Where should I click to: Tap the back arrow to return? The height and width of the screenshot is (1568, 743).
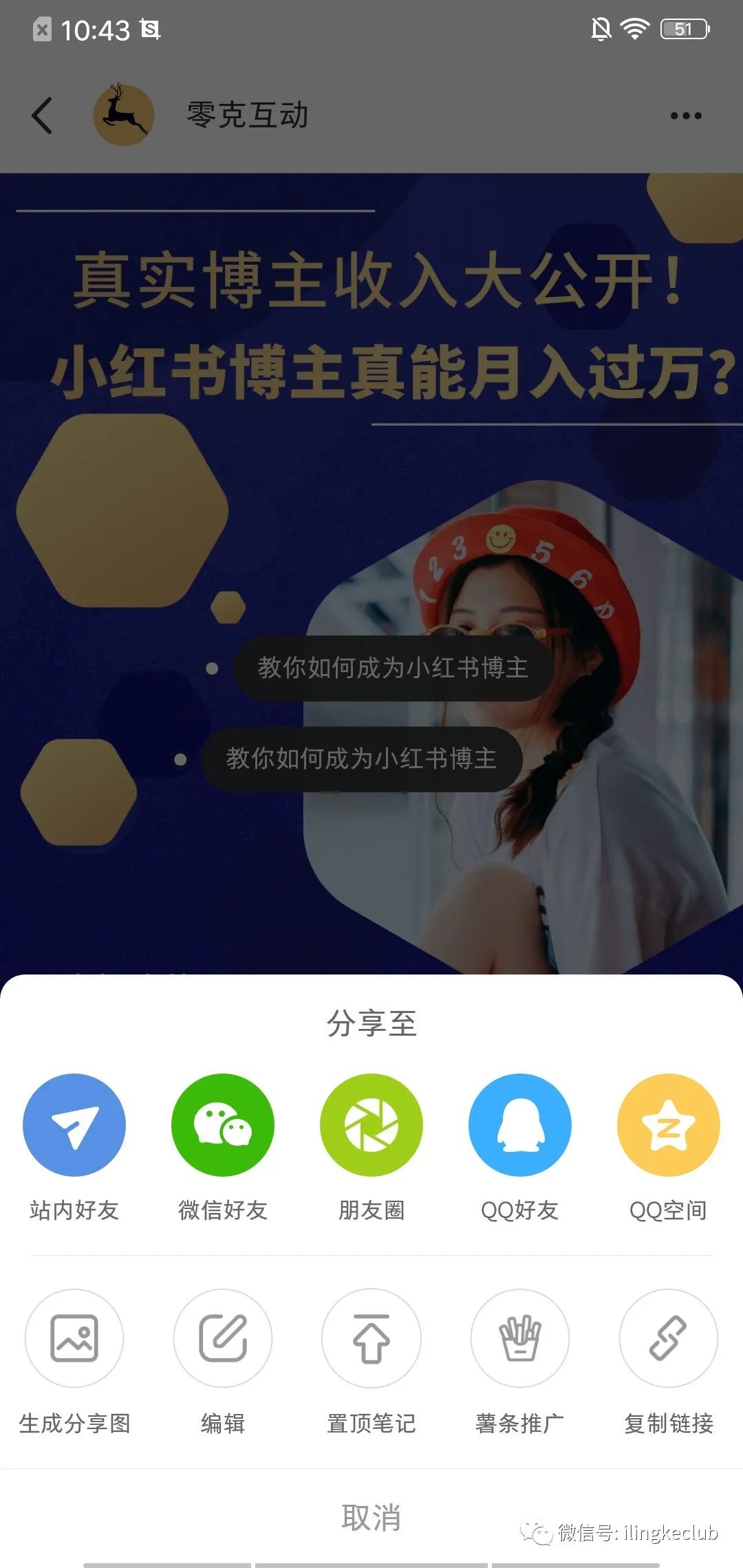[41, 116]
